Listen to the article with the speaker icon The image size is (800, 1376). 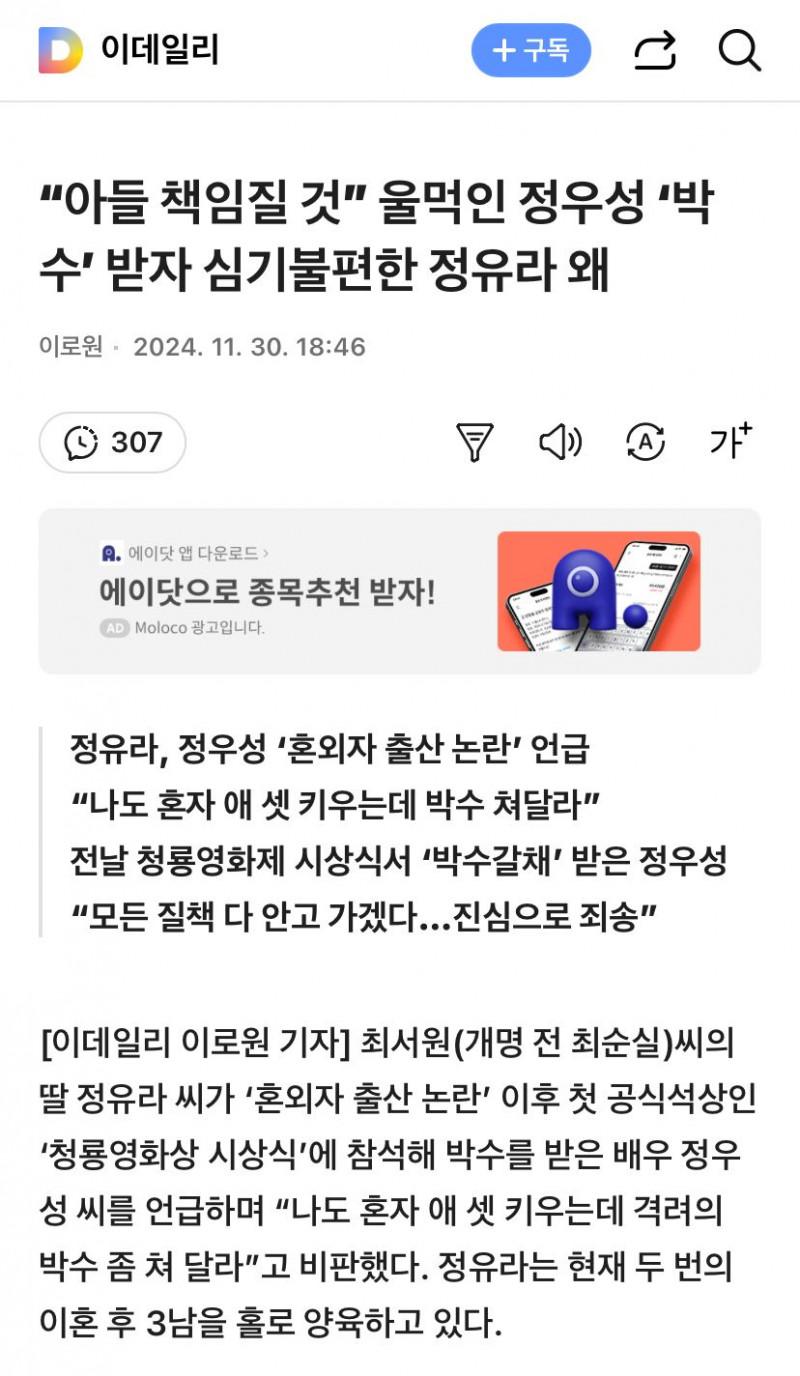coord(560,442)
